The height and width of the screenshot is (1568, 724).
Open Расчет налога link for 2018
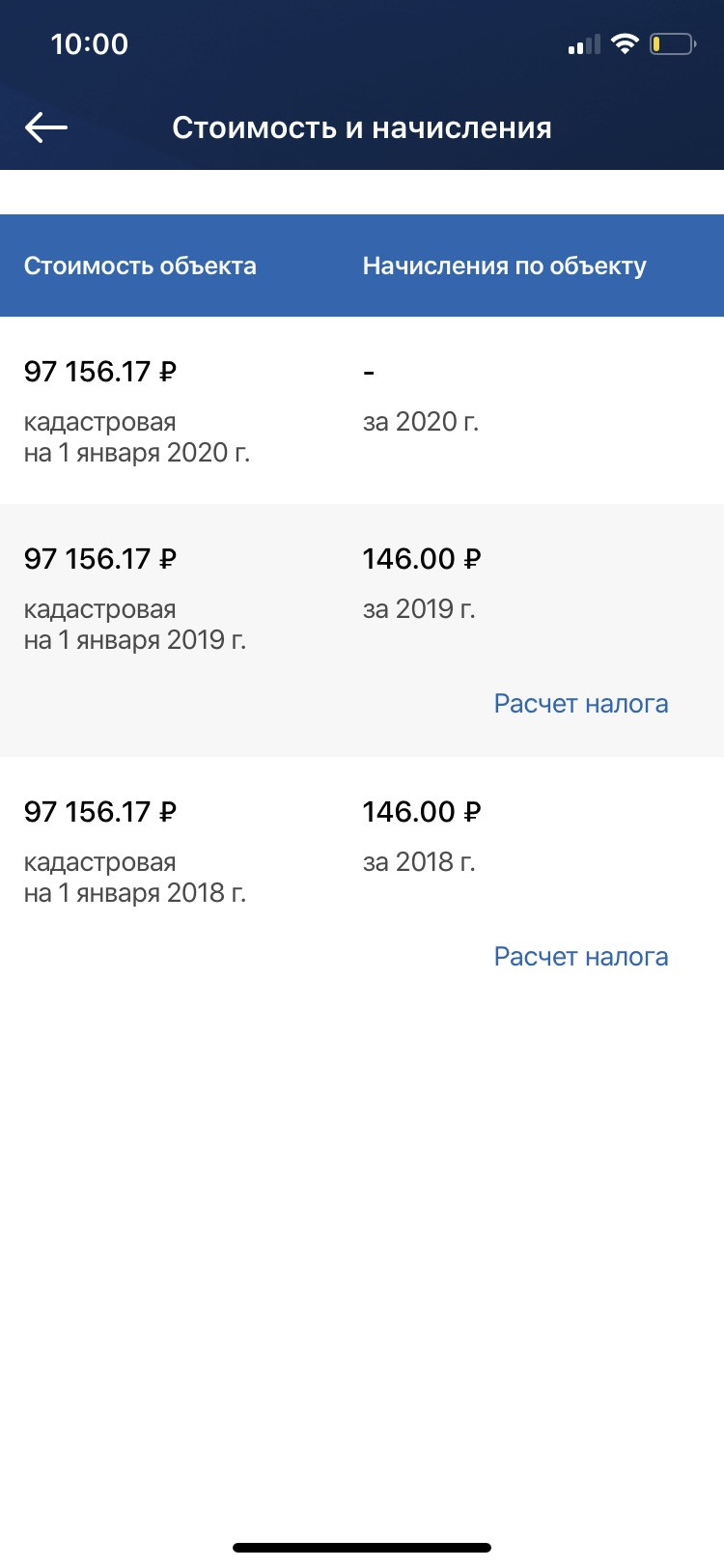580,957
